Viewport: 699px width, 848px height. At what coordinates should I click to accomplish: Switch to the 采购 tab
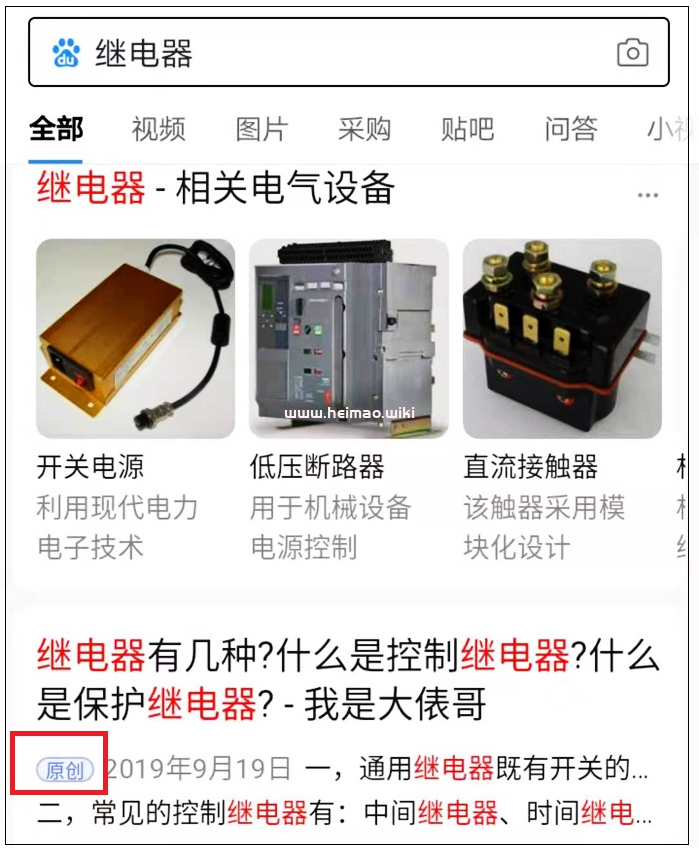point(364,129)
